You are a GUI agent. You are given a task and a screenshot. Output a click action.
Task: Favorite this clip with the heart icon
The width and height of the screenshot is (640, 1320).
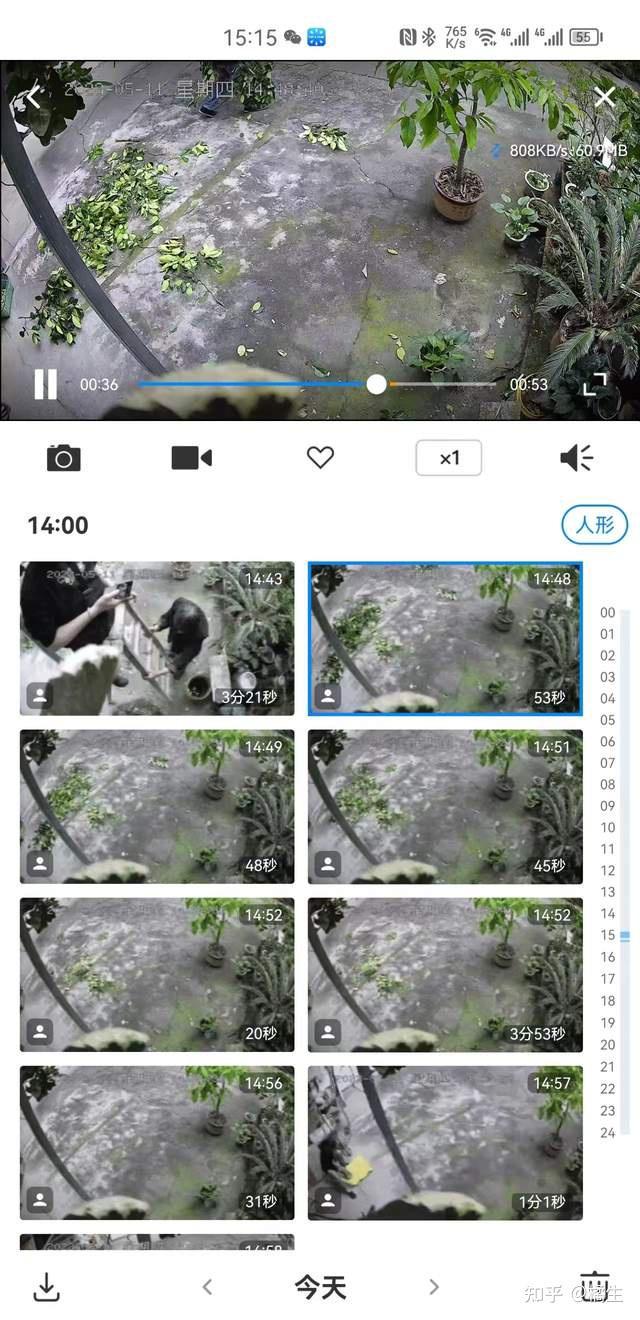click(320, 458)
